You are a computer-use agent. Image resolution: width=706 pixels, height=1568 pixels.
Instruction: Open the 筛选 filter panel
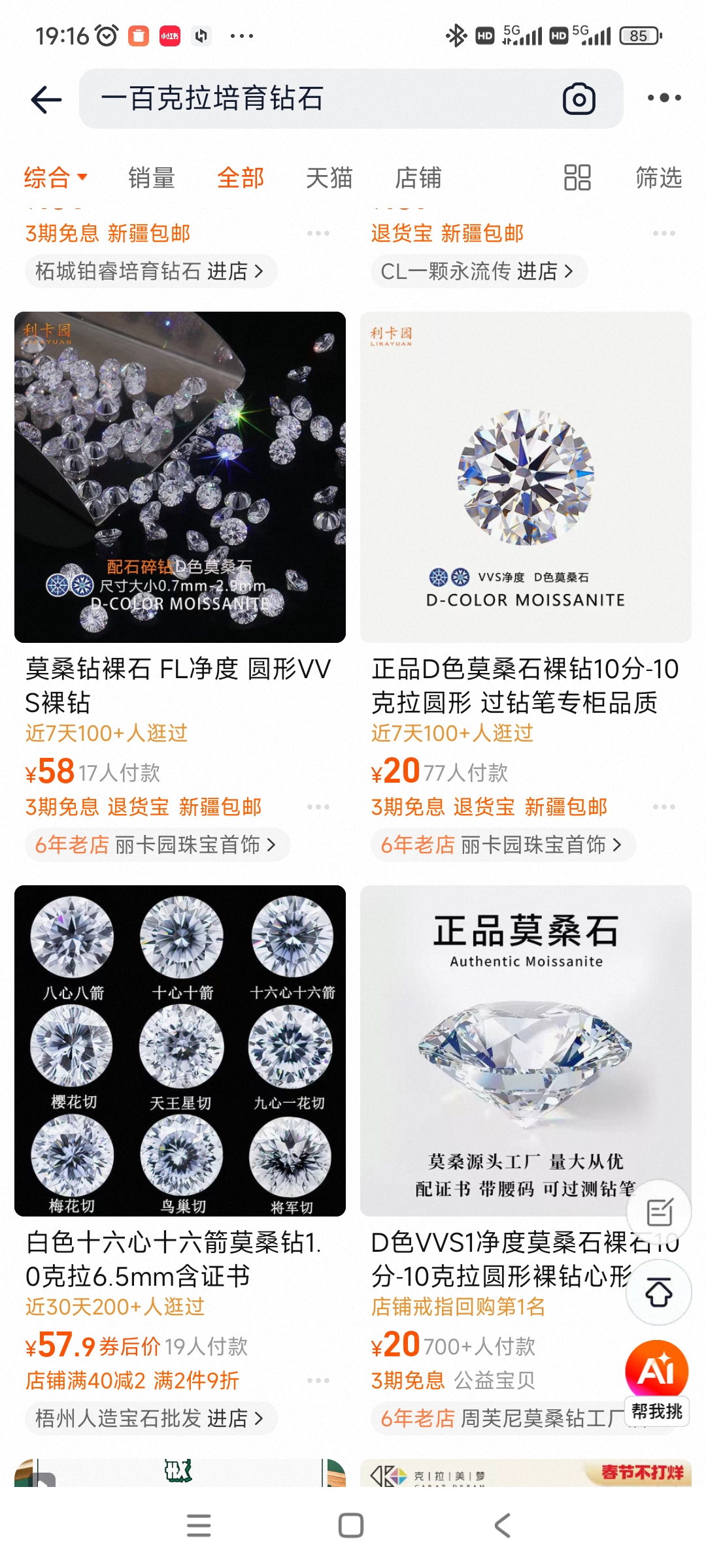pyautogui.click(x=658, y=177)
